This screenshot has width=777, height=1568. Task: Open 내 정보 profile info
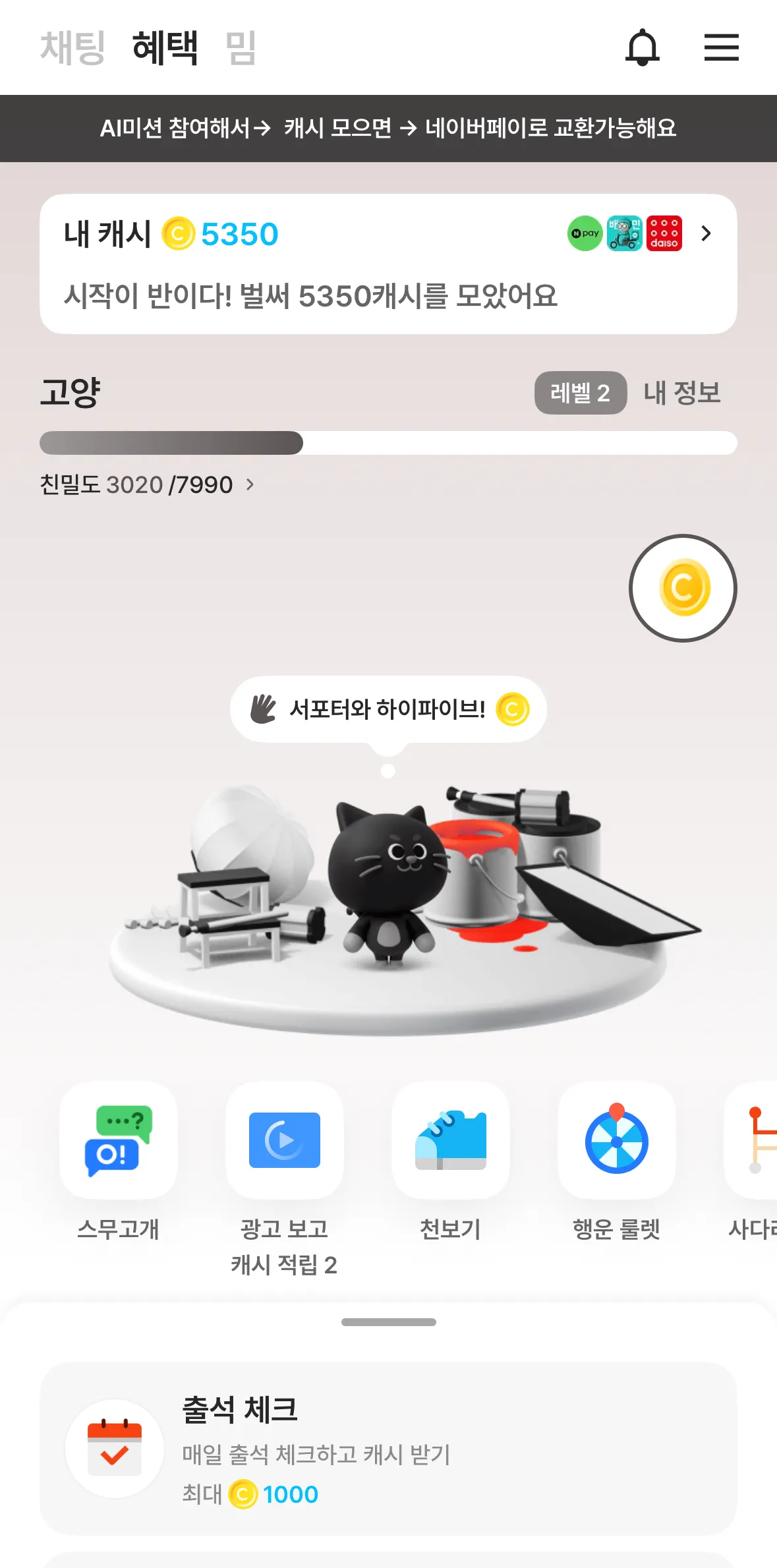681,393
